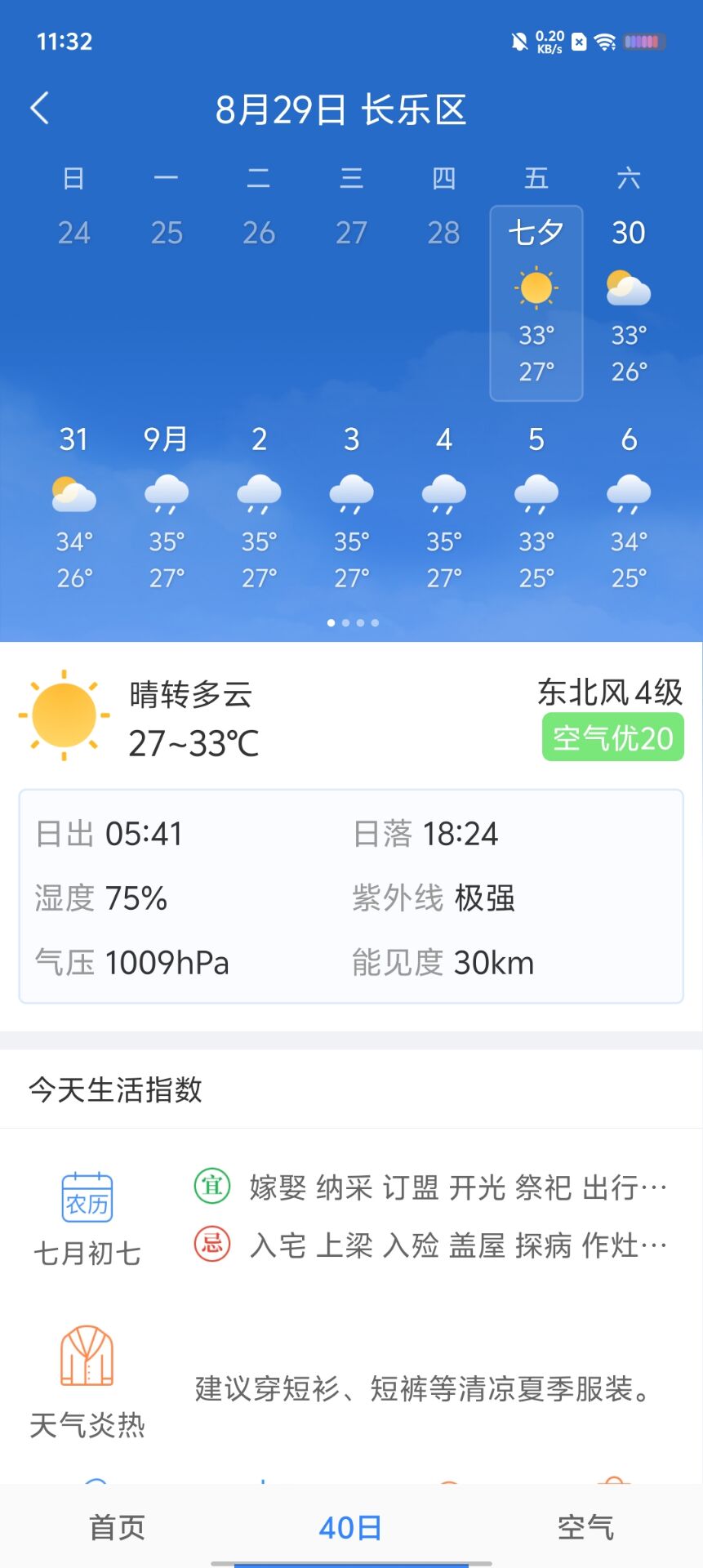This screenshot has width=703, height=1568.
Task: Choose the 31 forecast day
Action: point(73,508)
